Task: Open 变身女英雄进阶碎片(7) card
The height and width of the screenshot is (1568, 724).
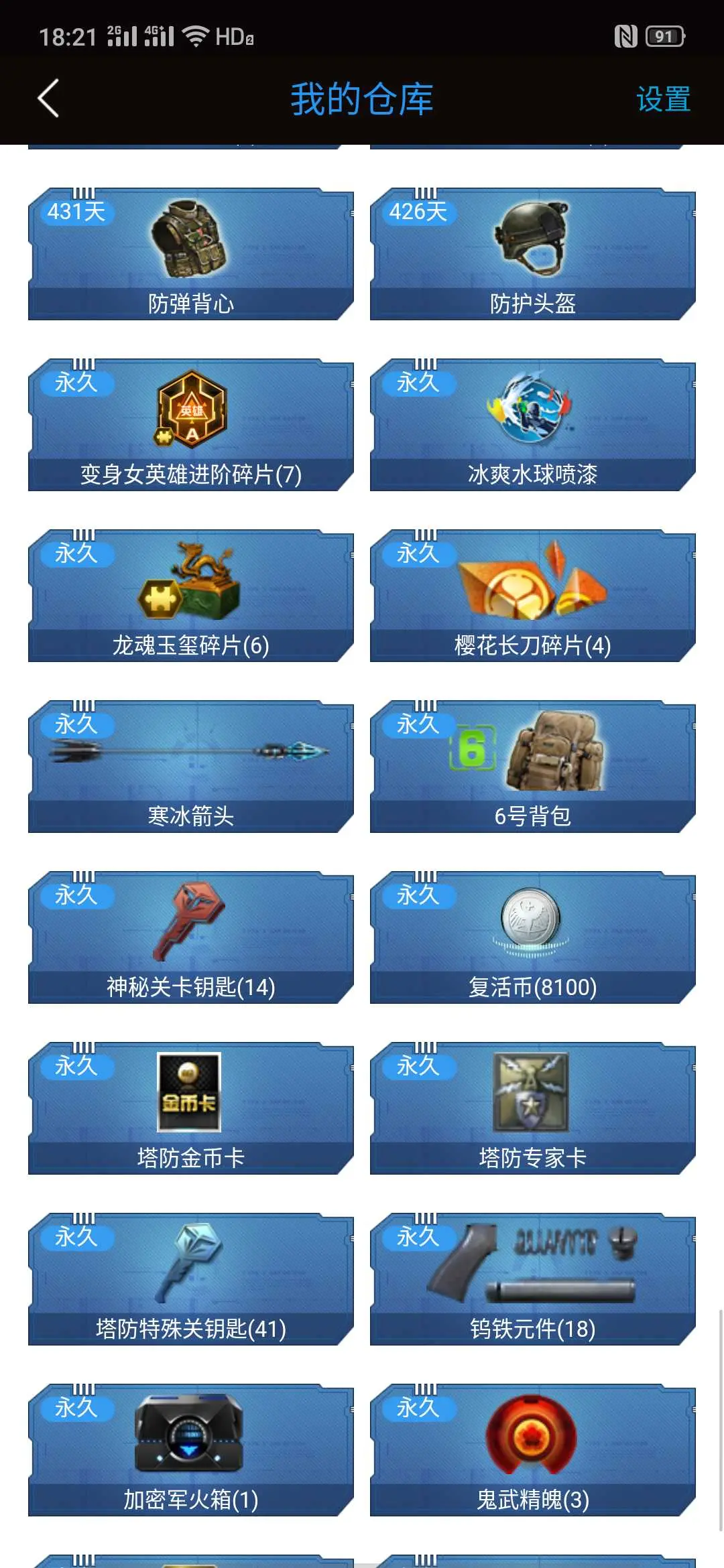Action: coord(191,426)
